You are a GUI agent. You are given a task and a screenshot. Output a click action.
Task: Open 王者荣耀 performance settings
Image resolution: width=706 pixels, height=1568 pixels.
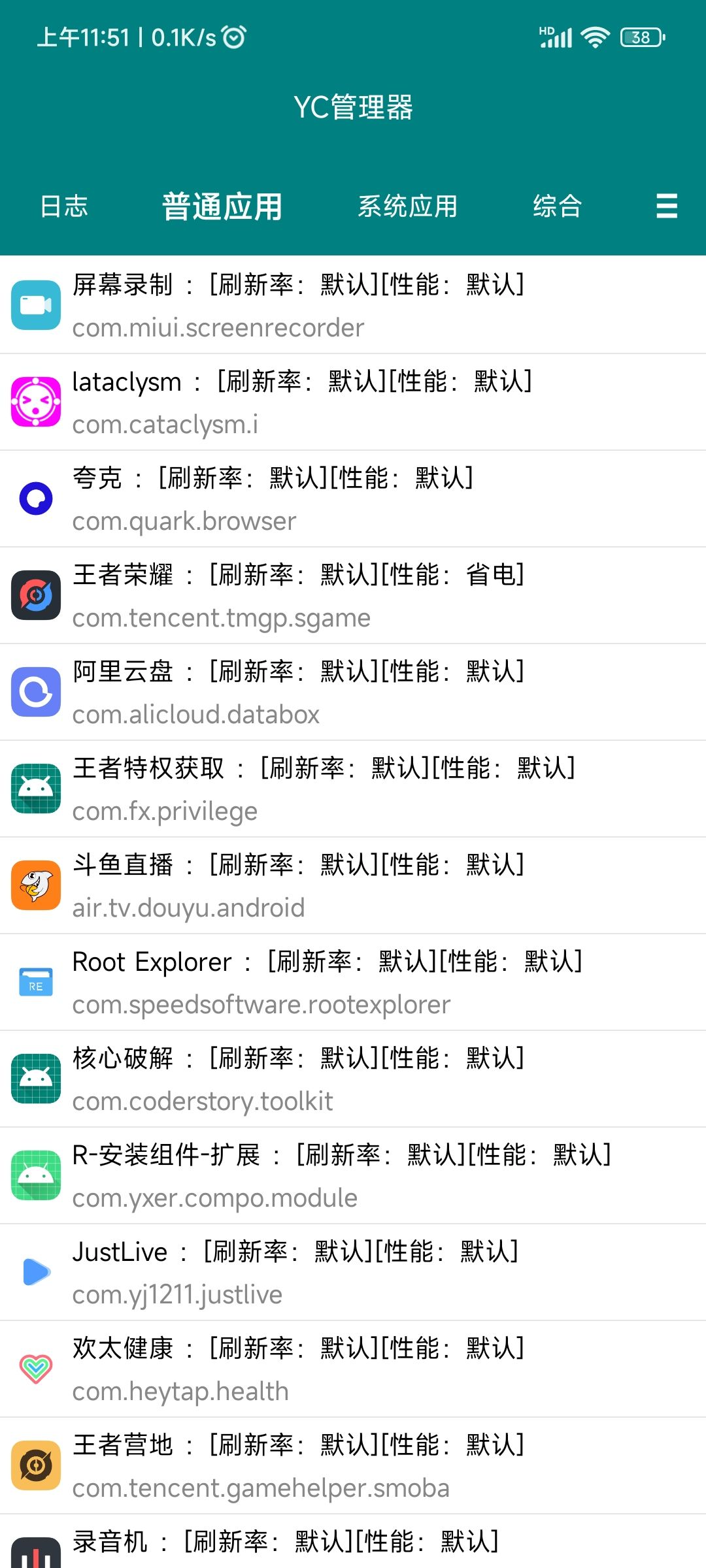click(x=353, y=595)
